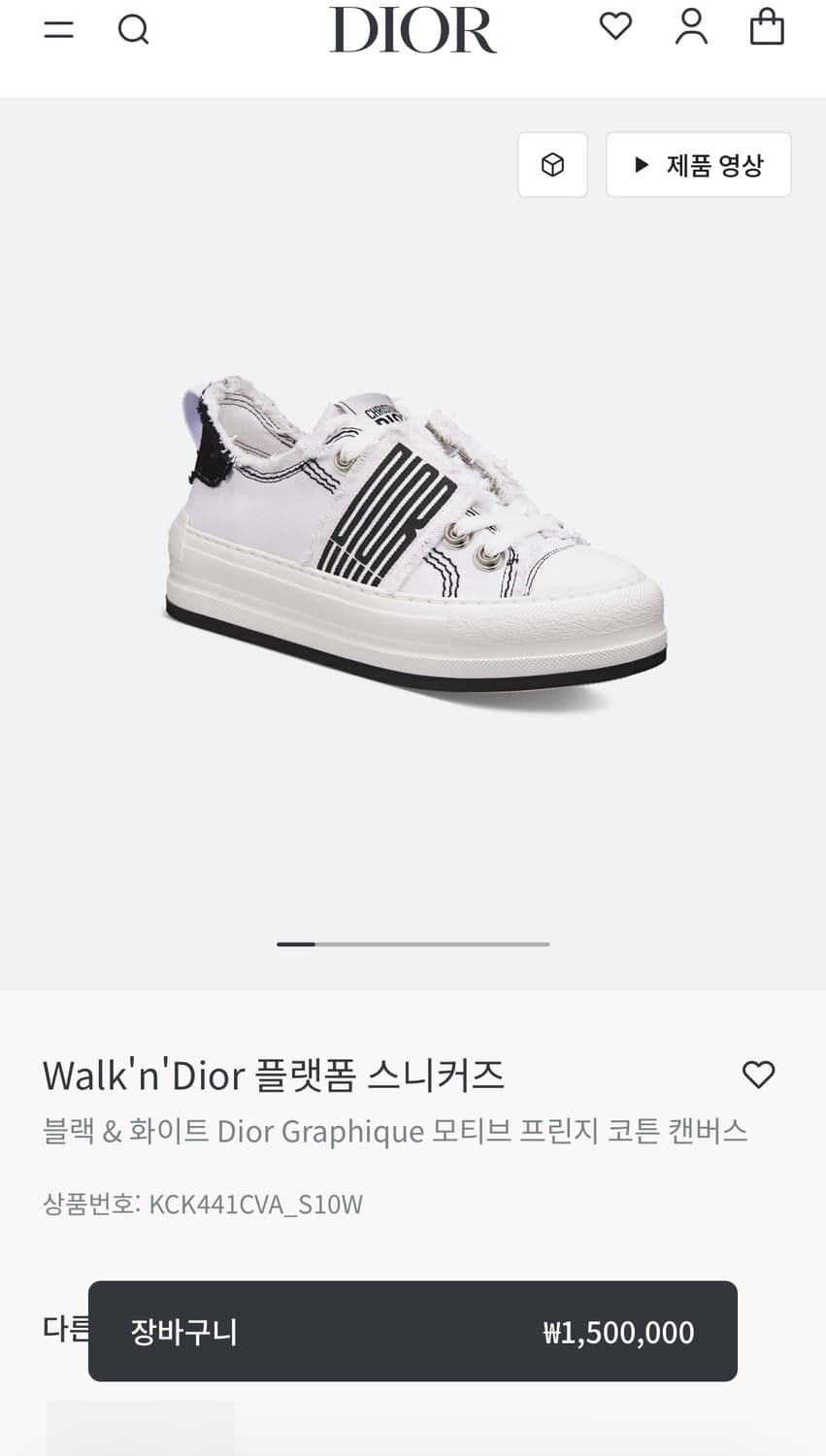Launch the 3D product view cube icon
The width and height of the screenshot is (826, 1456).
(x=552, y=165)
